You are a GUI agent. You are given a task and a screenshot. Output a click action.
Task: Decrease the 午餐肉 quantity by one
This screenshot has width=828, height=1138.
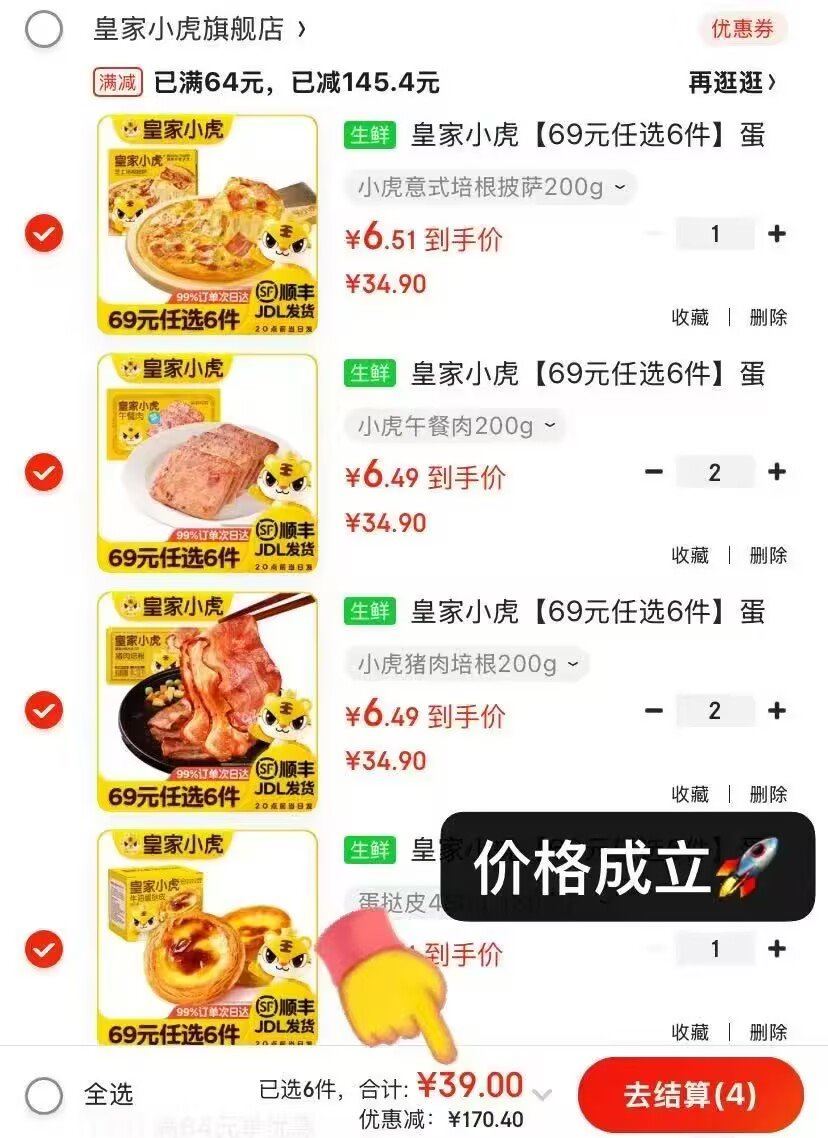tap(654, 472)
